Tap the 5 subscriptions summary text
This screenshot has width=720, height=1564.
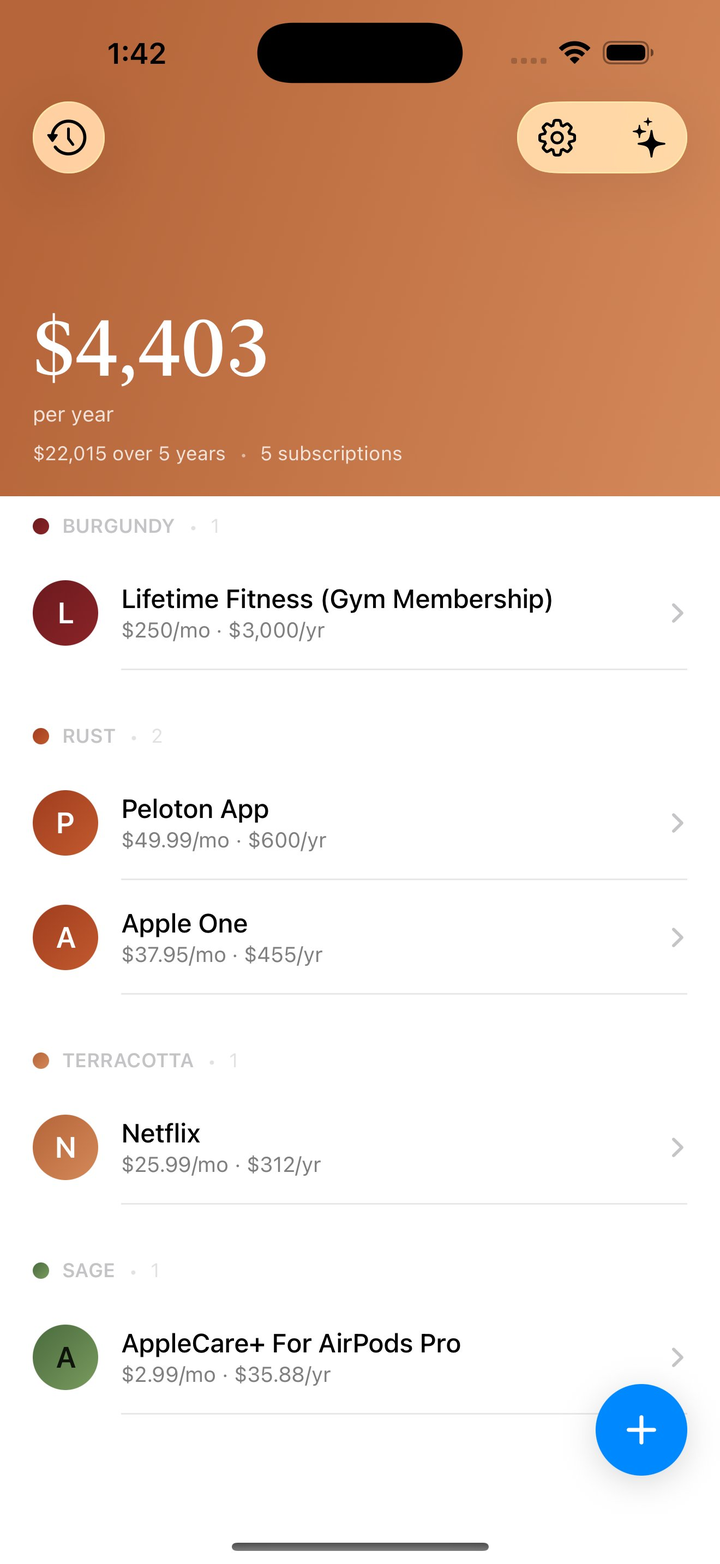331,453
